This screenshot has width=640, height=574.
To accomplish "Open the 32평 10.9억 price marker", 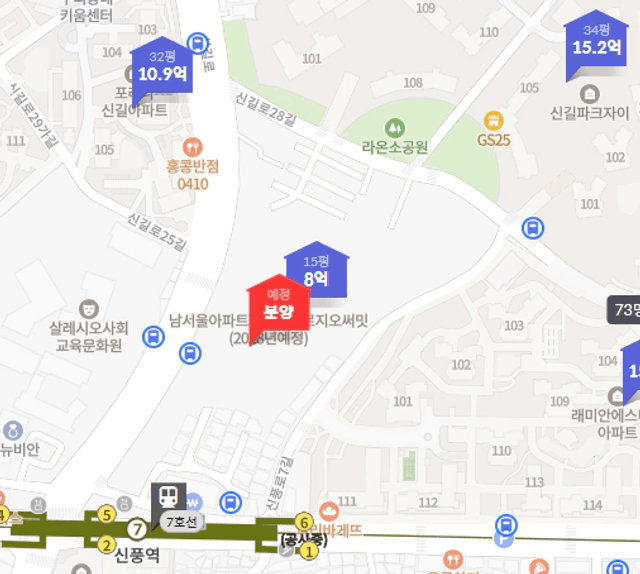I will pos(161,66).
